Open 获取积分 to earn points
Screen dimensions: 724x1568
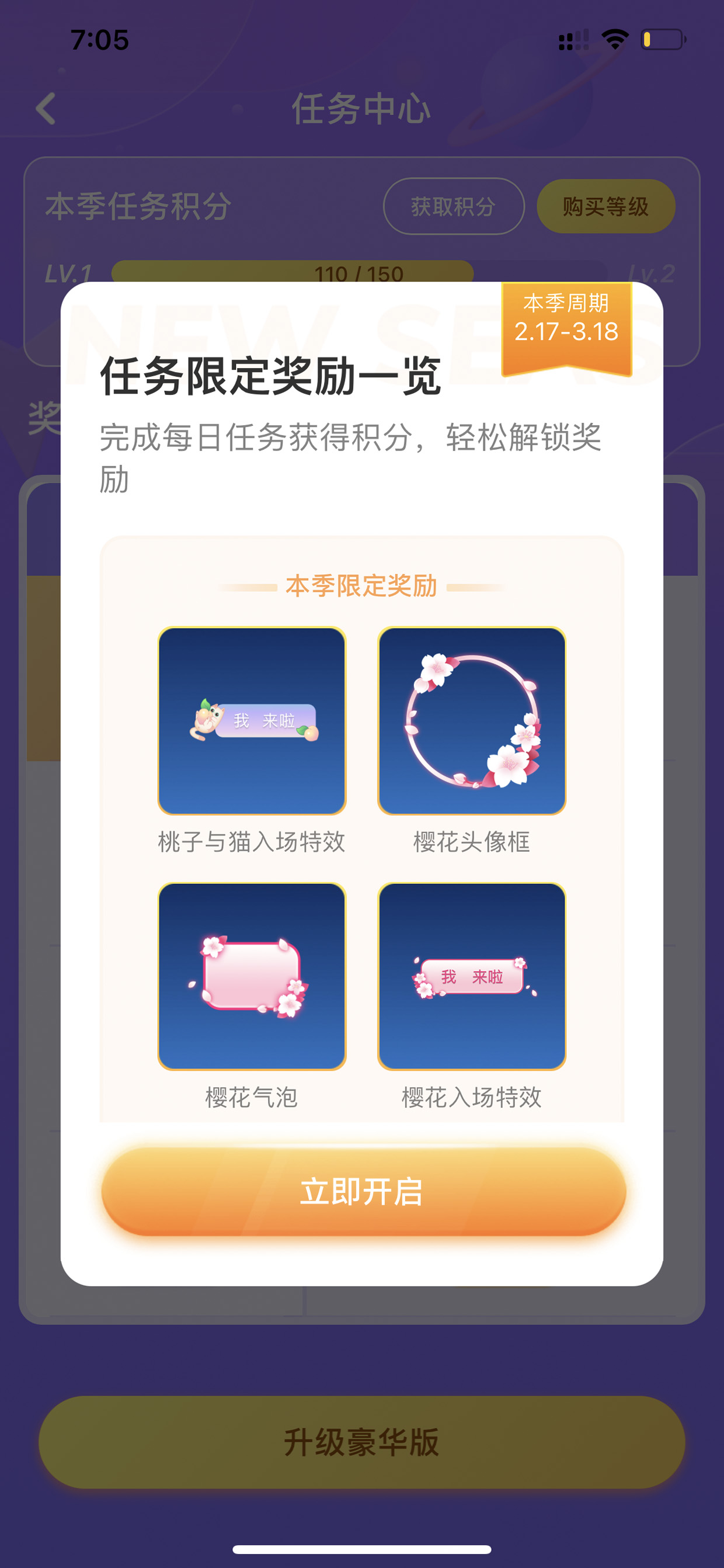tap(453, 206)
